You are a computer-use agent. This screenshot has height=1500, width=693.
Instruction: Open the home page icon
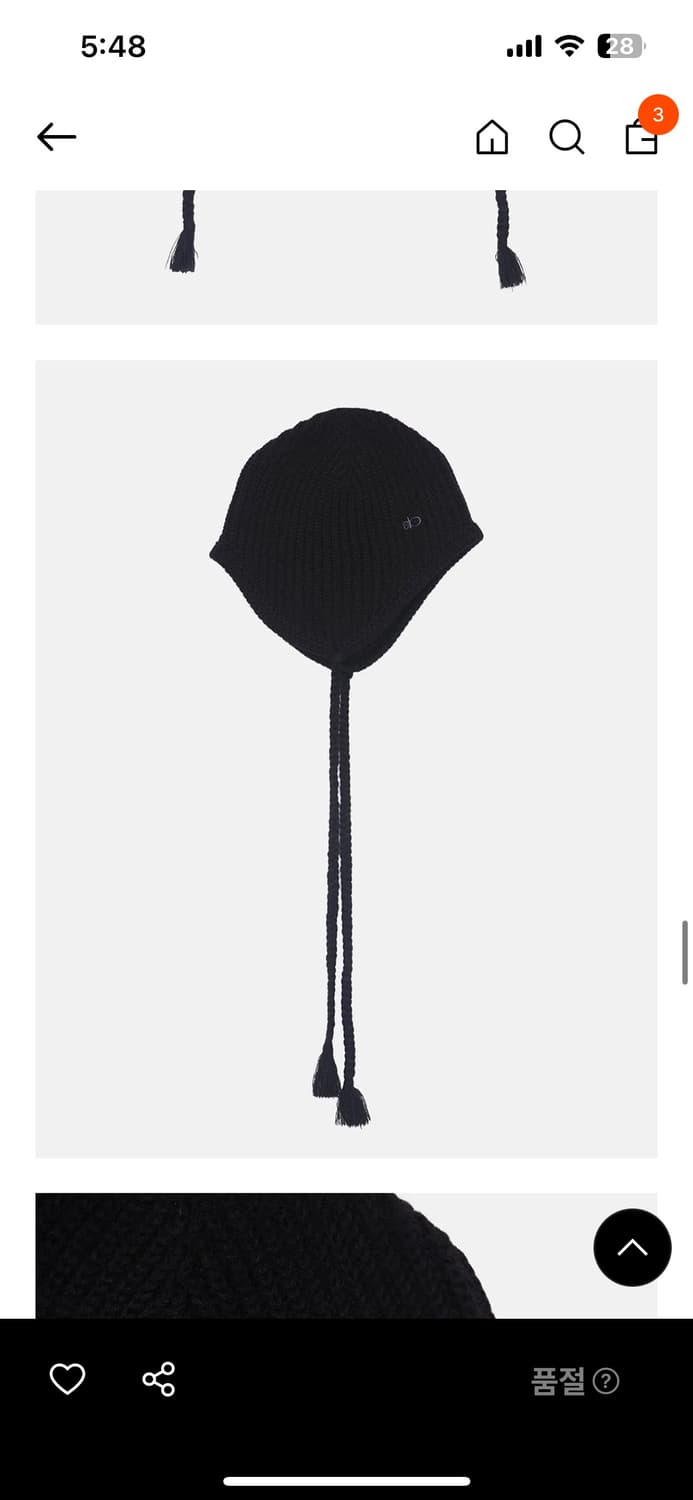click(492, 137)
